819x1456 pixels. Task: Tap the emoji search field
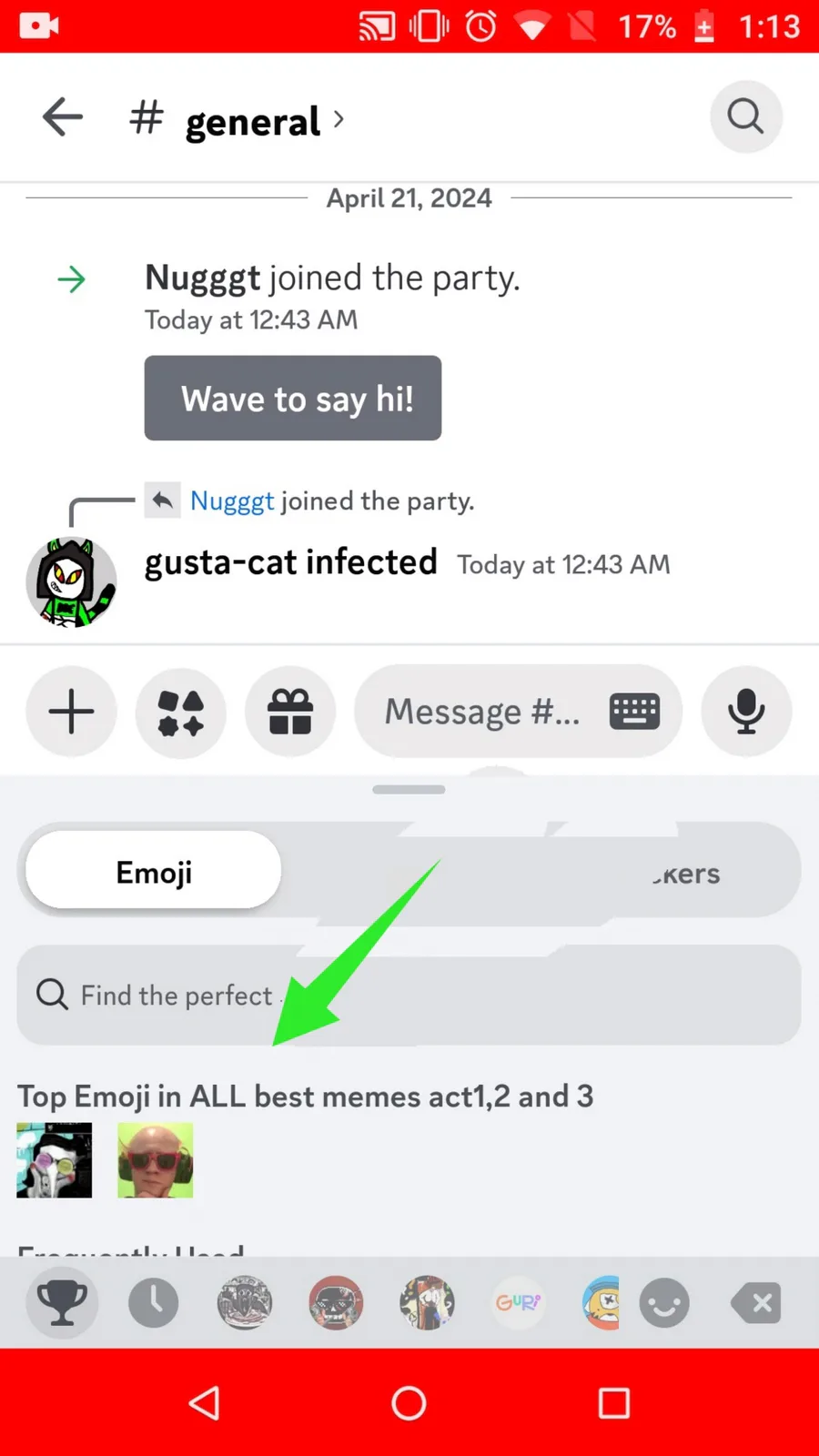point(409,995)
